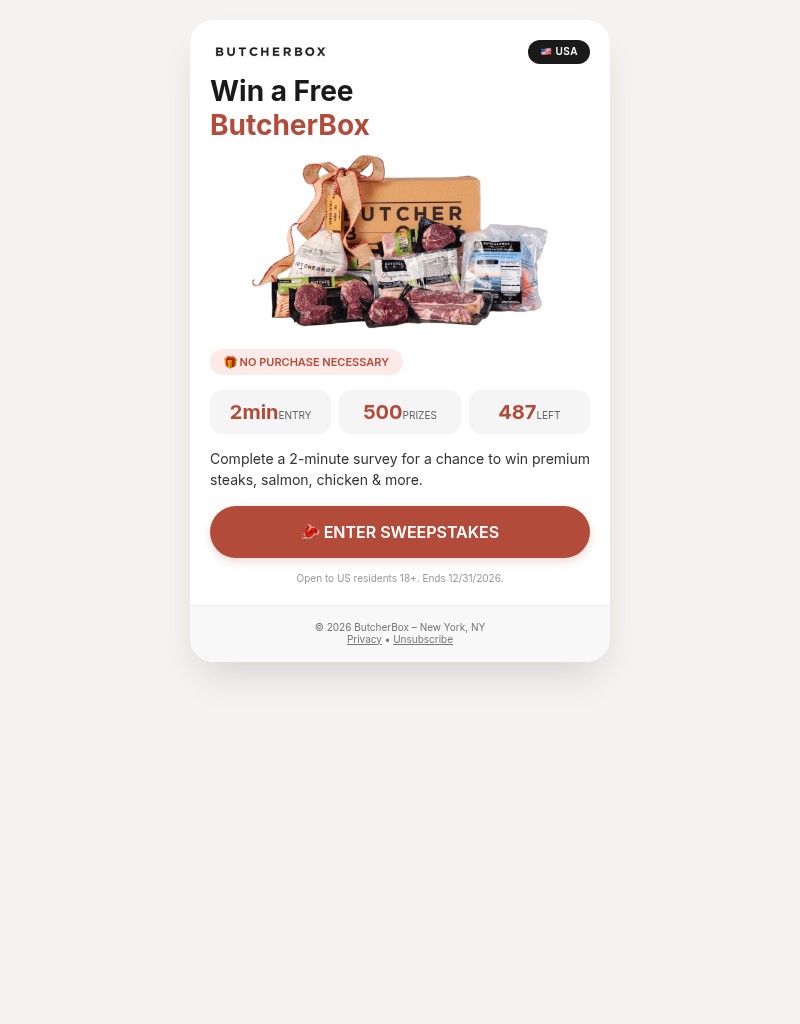Tap the Unsubscribe link
The image size is (800, 1024).
click(423, 640)
